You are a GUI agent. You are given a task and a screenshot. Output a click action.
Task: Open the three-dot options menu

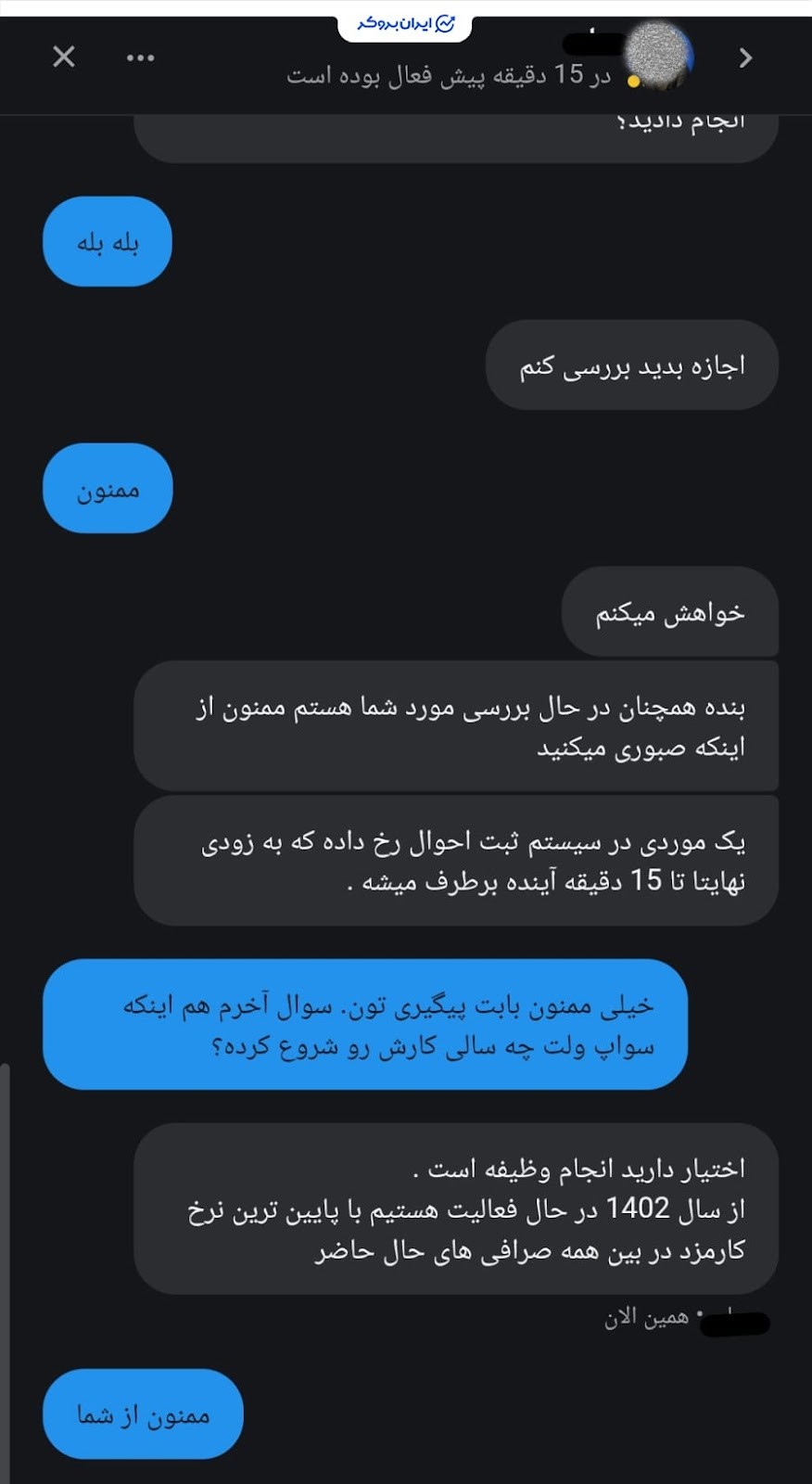click(x=140, y=58)
